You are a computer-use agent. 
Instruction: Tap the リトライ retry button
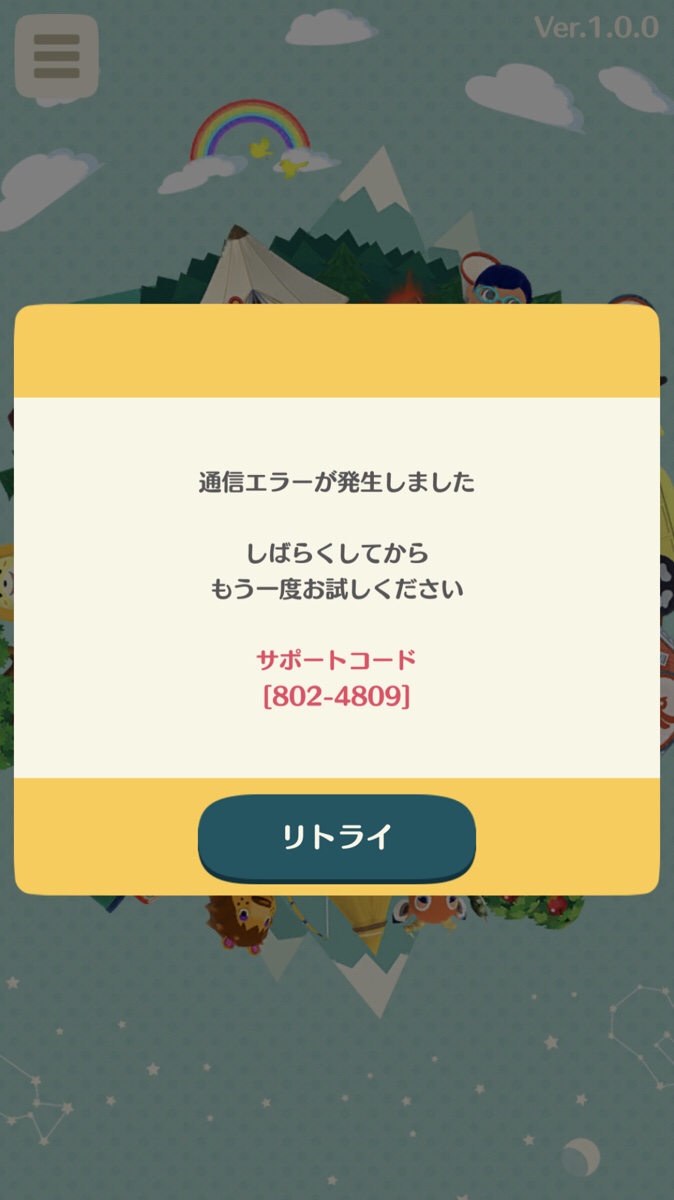pos(337,838)
